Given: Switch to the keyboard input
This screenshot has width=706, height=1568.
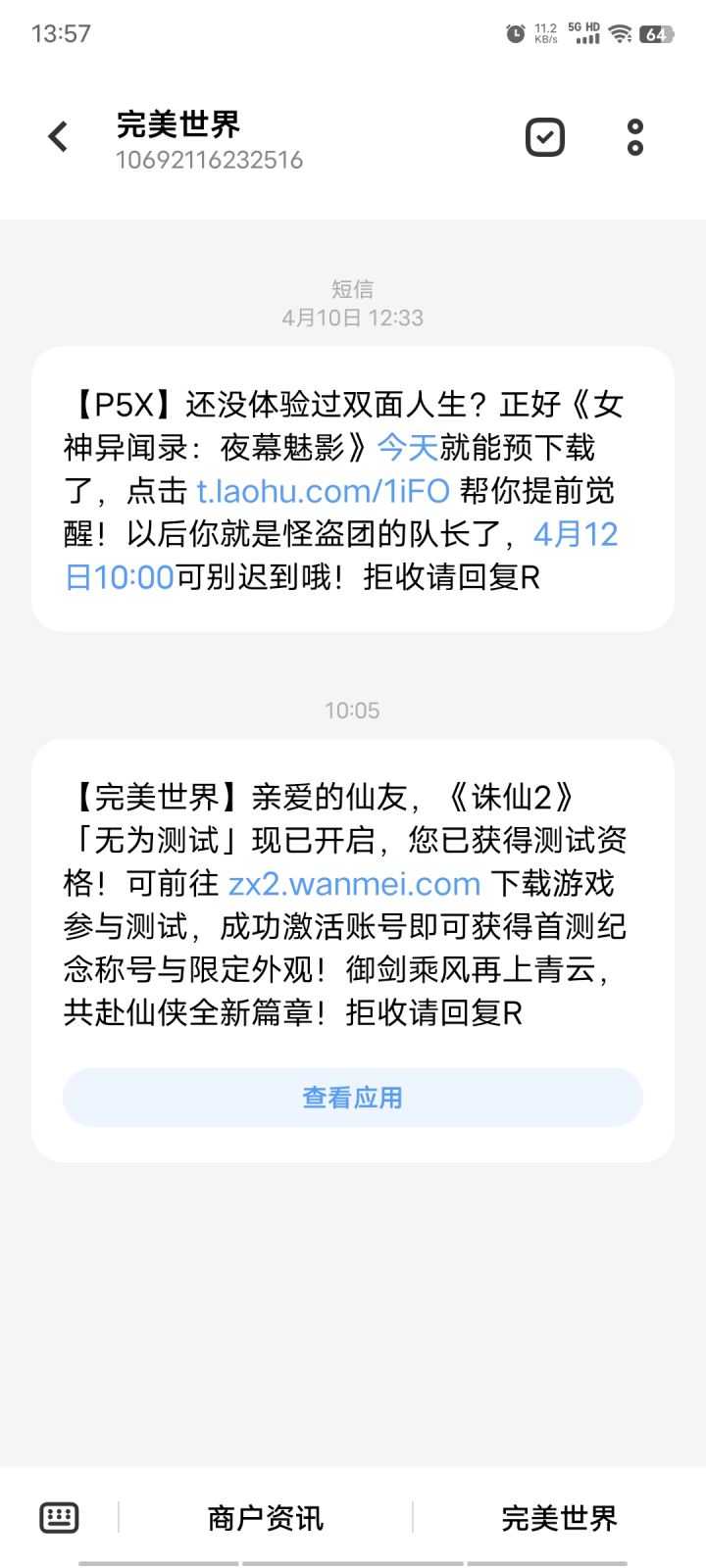Looking at the screenshot, I should 59,1518.
